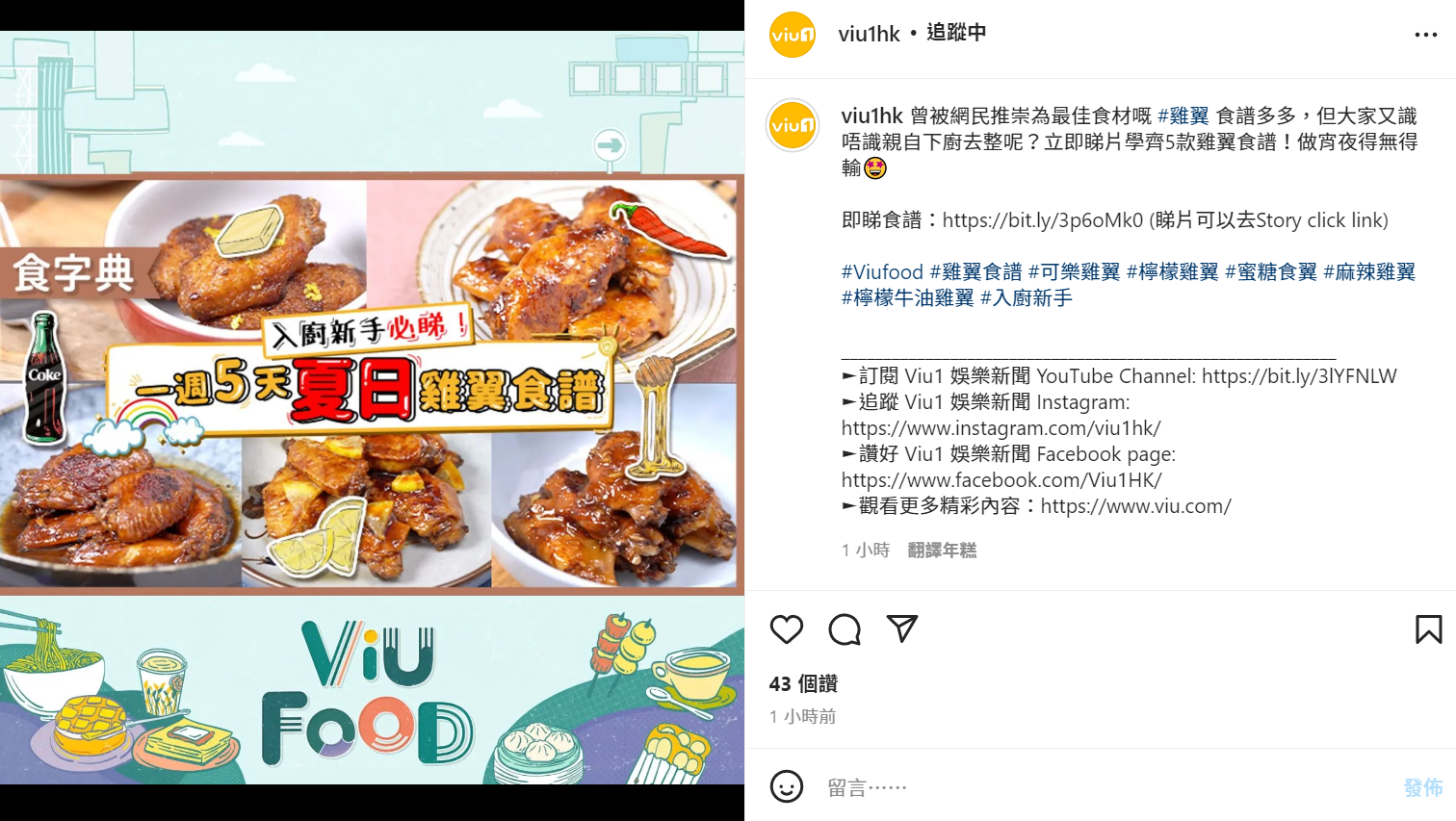The width and height of the screenshot is (1456, 821).
Task: Open the #麻辣雞翼 hashtag
Action: 1368,272
